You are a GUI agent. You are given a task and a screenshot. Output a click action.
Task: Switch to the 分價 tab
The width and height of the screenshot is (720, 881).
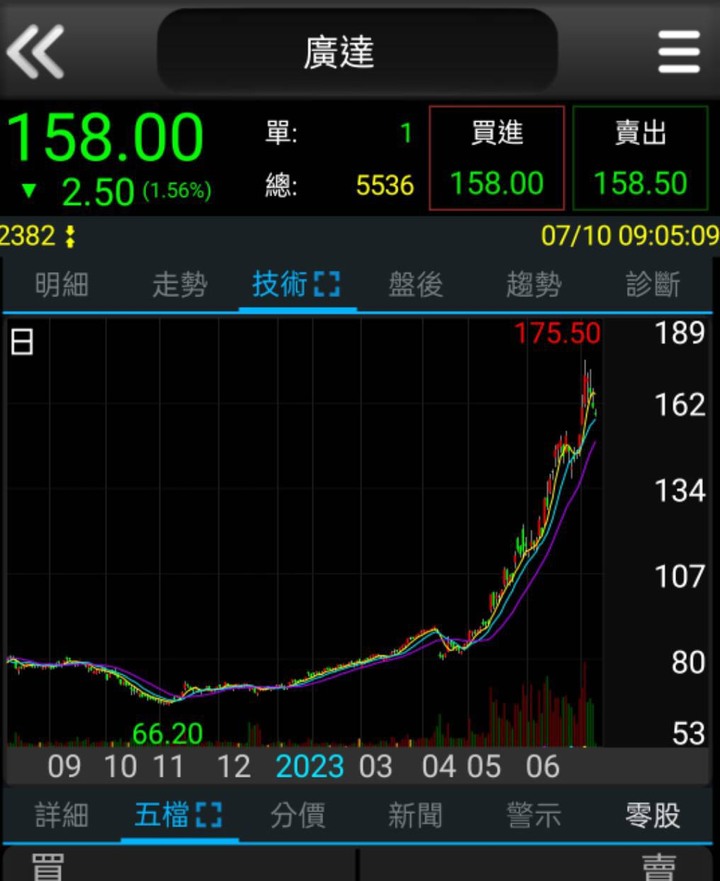point(298,815)
